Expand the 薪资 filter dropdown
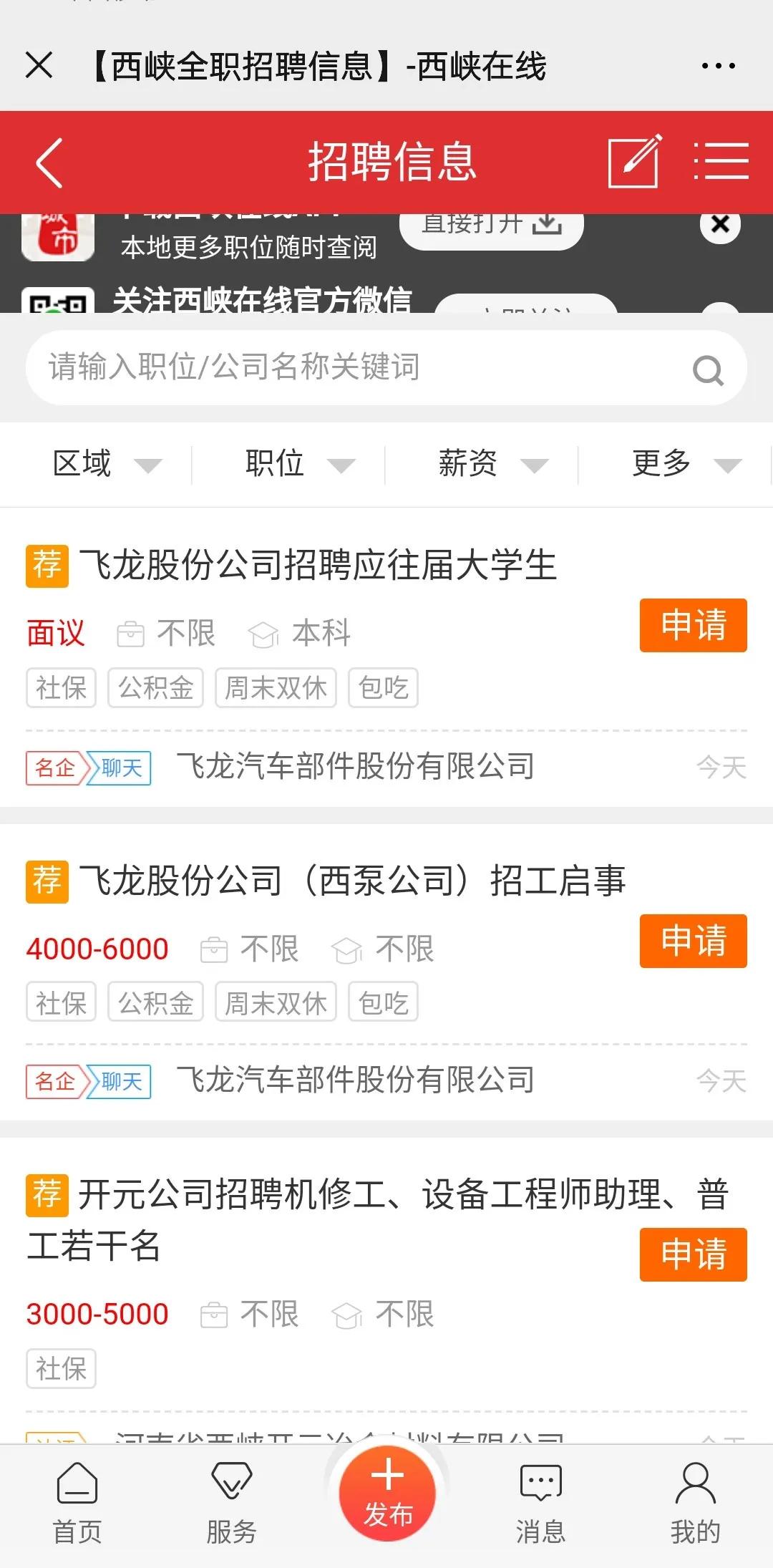 (x=492, y=463)
